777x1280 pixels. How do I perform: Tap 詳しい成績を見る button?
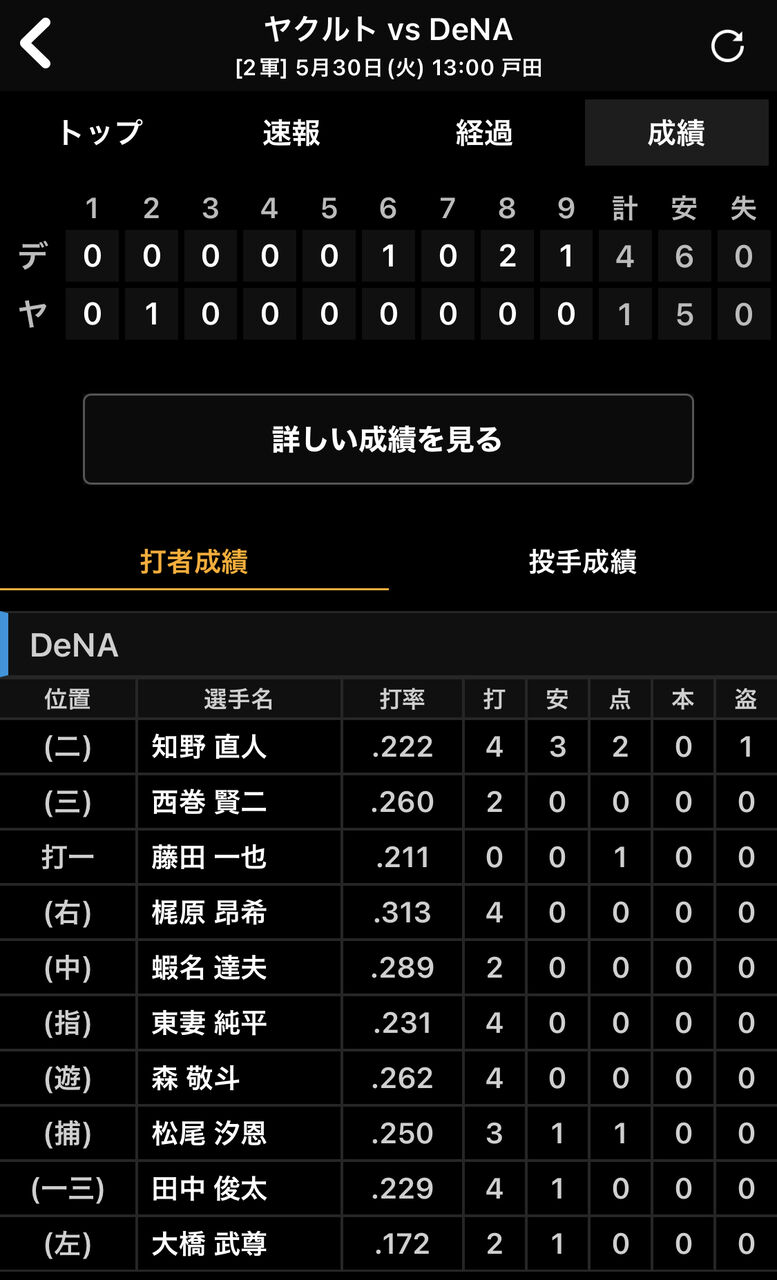click(x=388, y=439)
